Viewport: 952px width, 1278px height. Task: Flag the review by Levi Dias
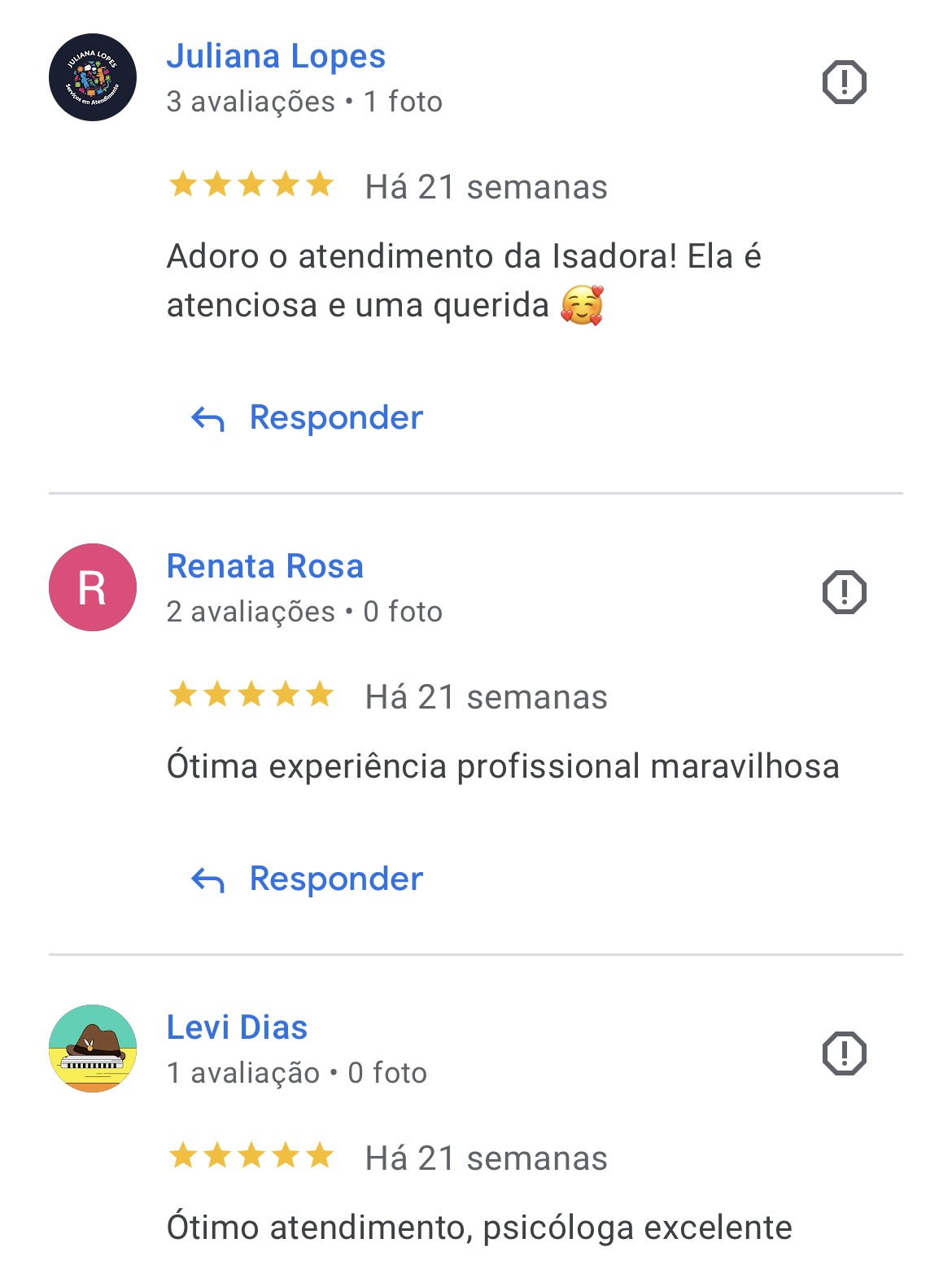(844, 1053)
